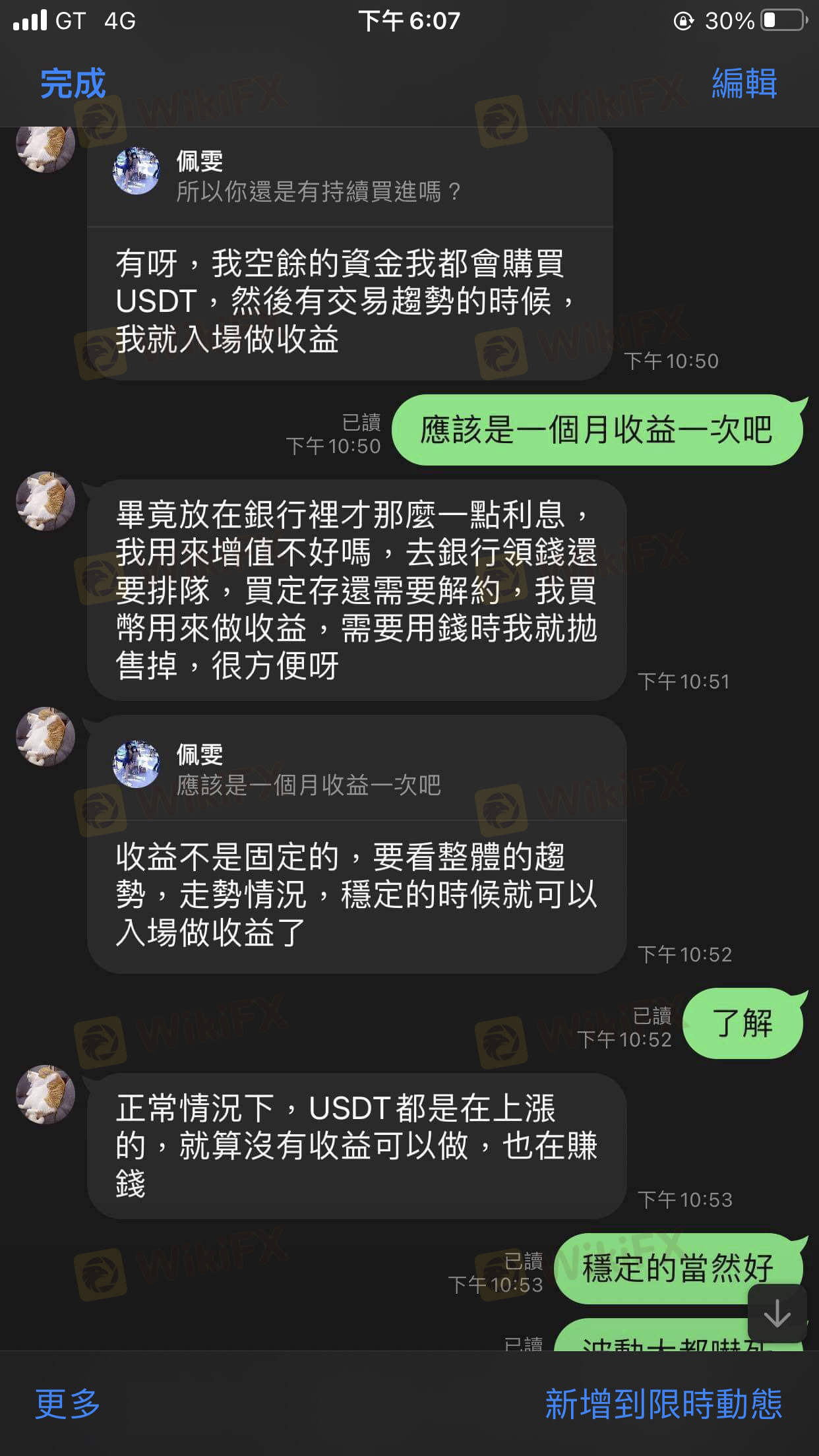Open 編輯 to edit this image
The height and width of the screenshot is (1456, 819).
[x=744, y=84]
